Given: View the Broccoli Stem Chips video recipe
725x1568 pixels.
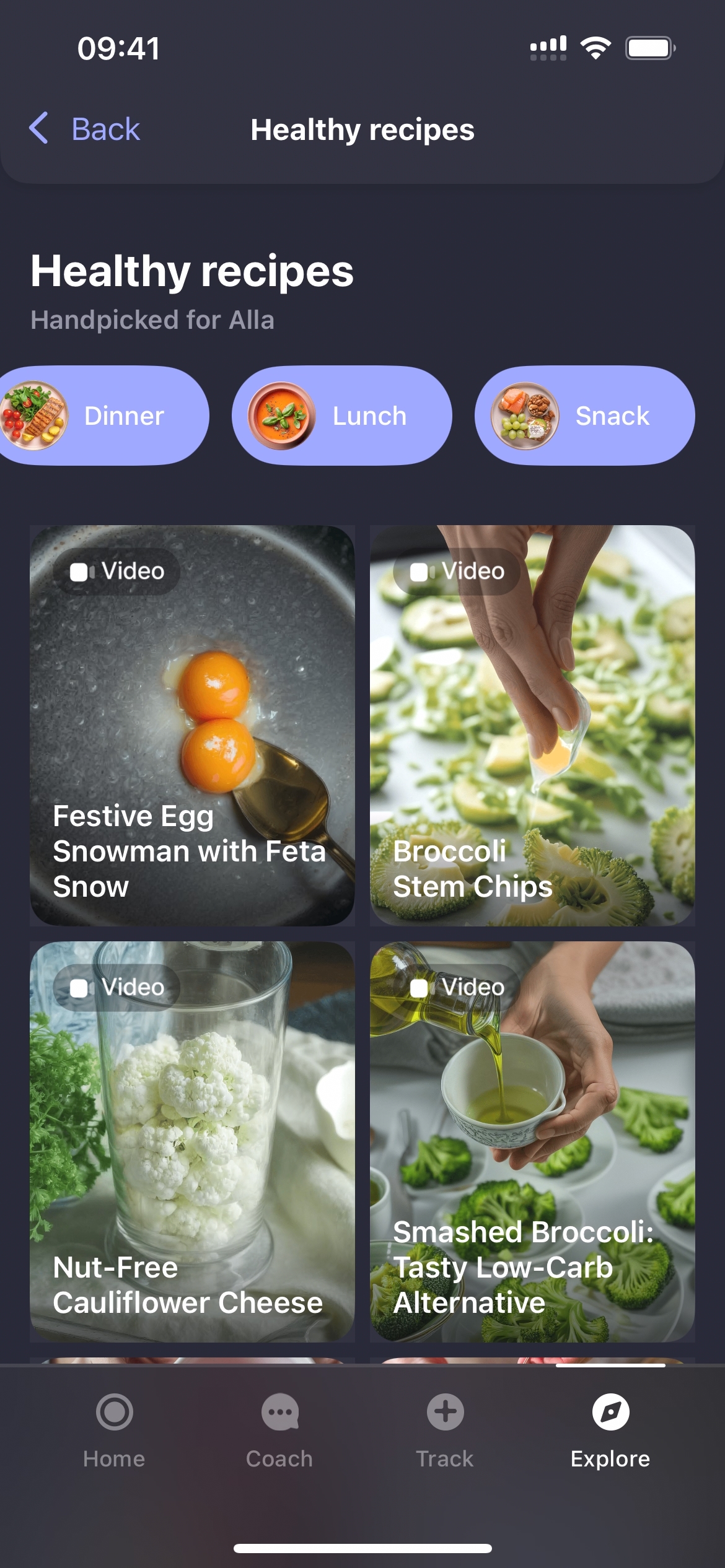Looking at the screenshot, I should 532,725.
